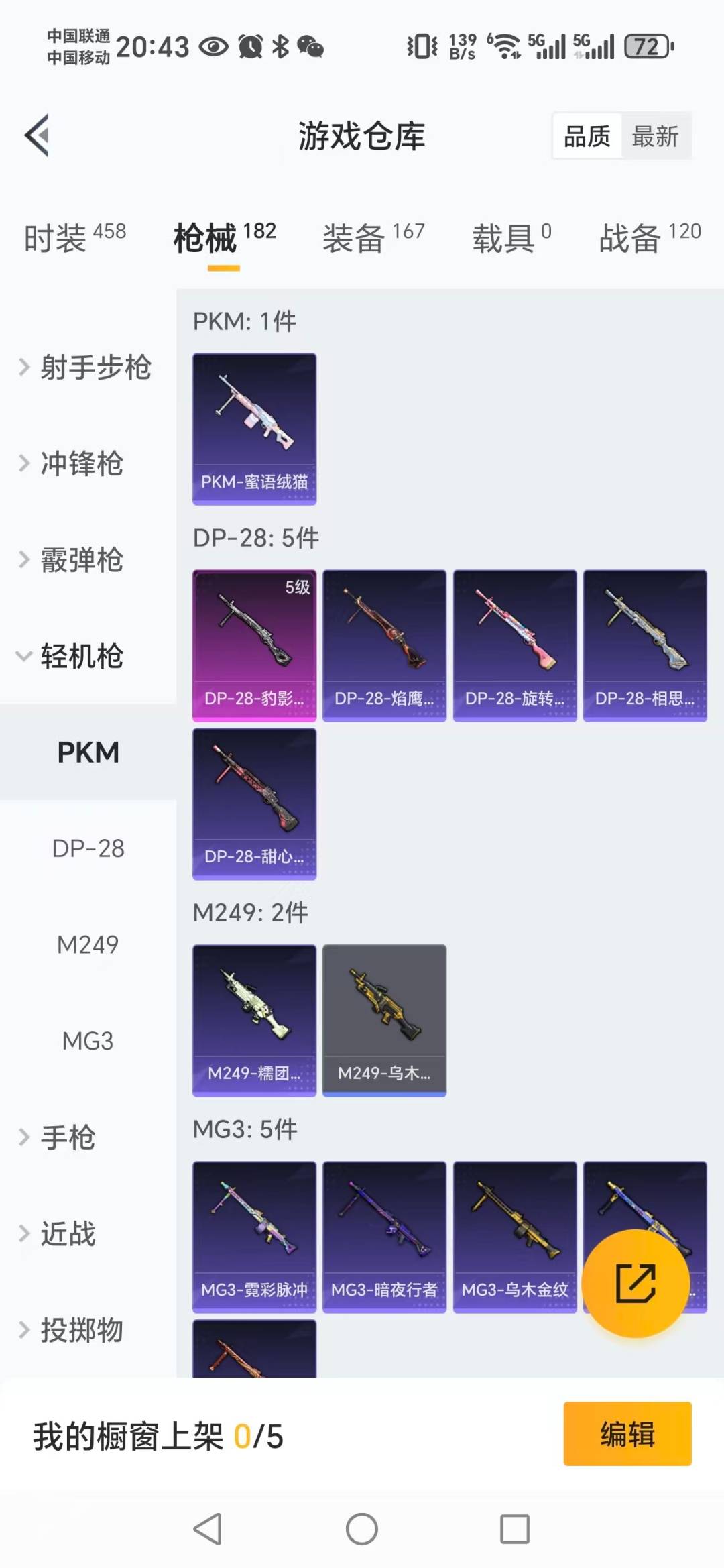This screenshot has width=724, height=1568.
Task: Sort warehouse by 品质
Action: (x=587, y=136)
